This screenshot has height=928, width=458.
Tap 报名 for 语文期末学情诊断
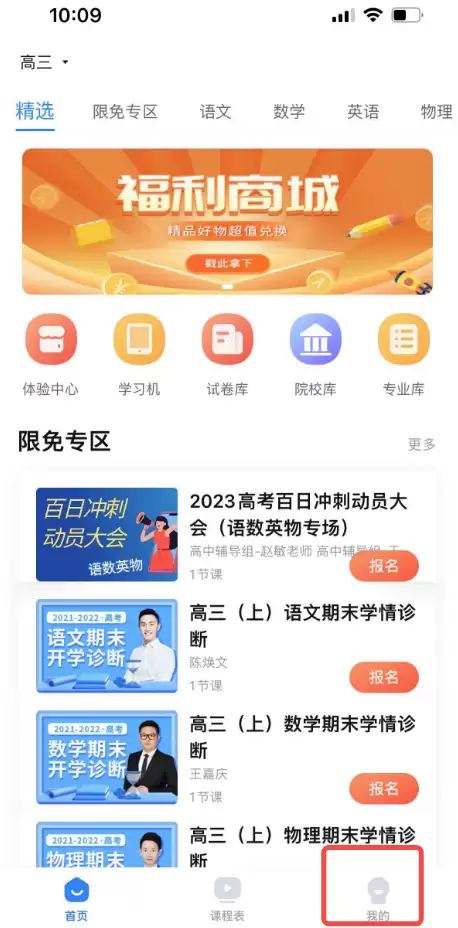tap(384, 677)
